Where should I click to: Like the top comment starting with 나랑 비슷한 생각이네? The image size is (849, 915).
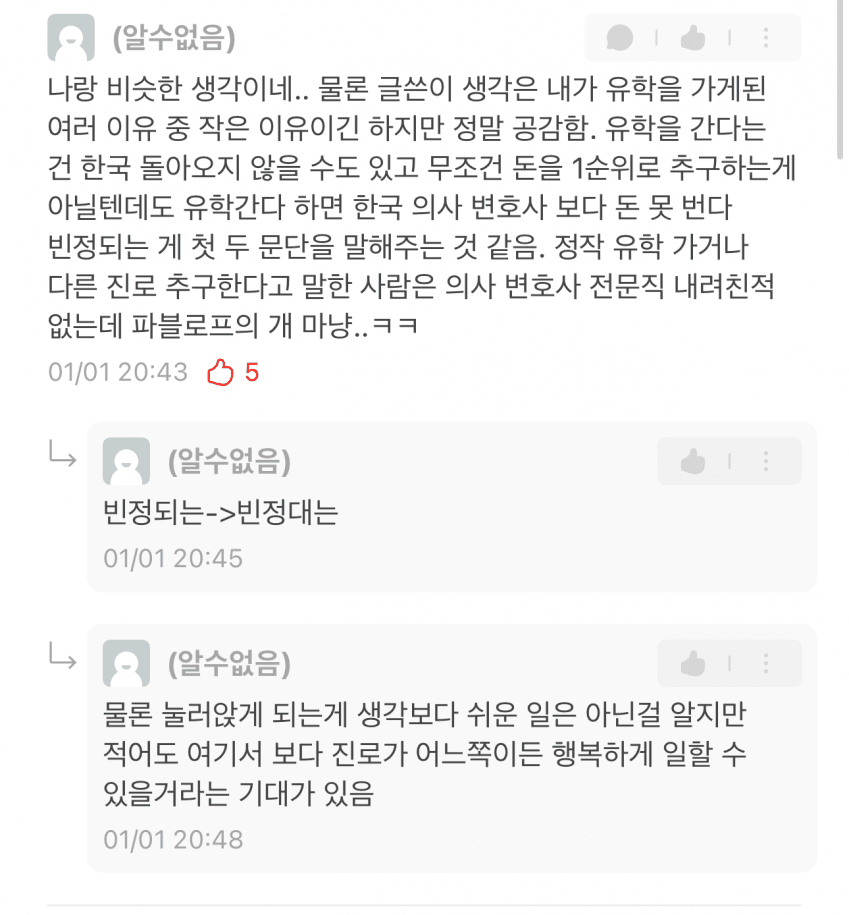click(x=692, y=39)
